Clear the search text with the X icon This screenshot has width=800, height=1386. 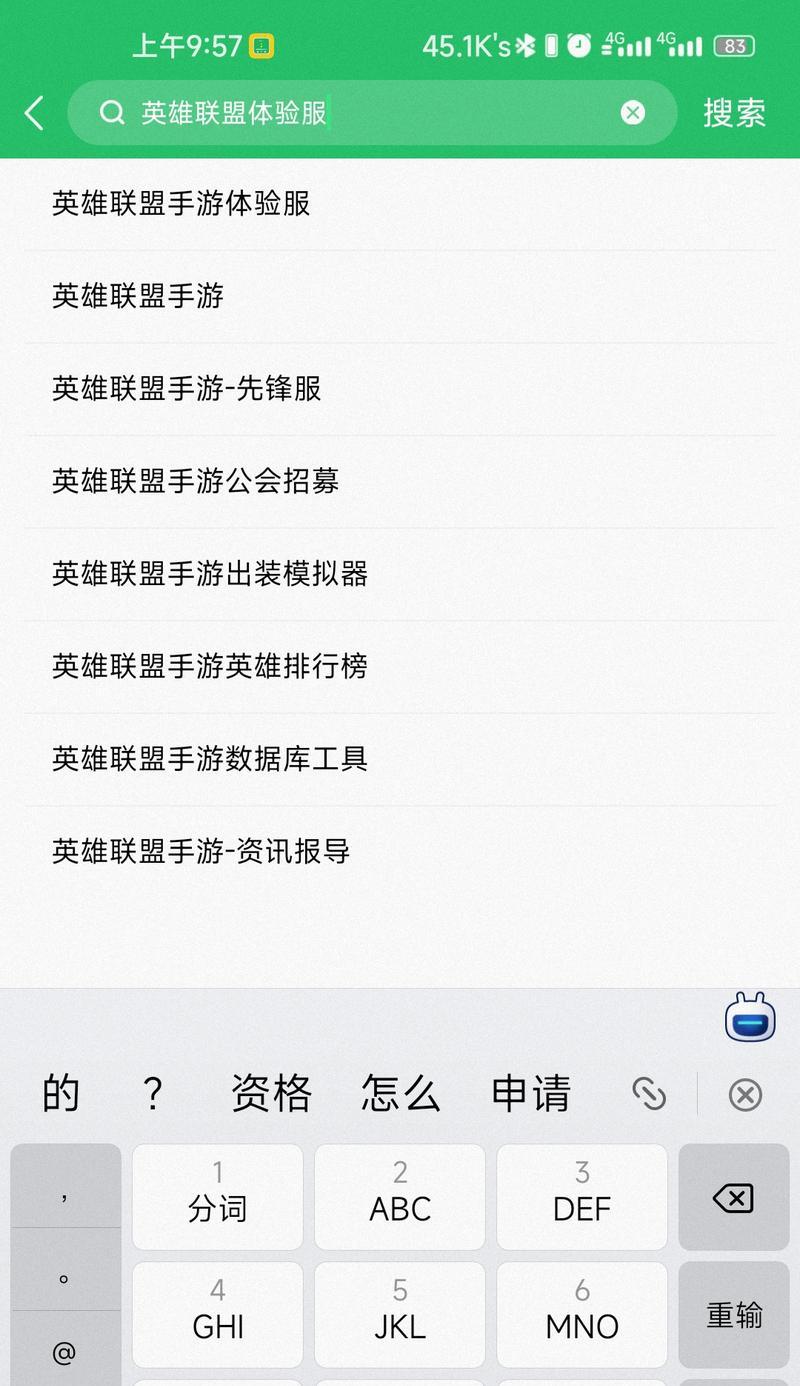(633, 113)
